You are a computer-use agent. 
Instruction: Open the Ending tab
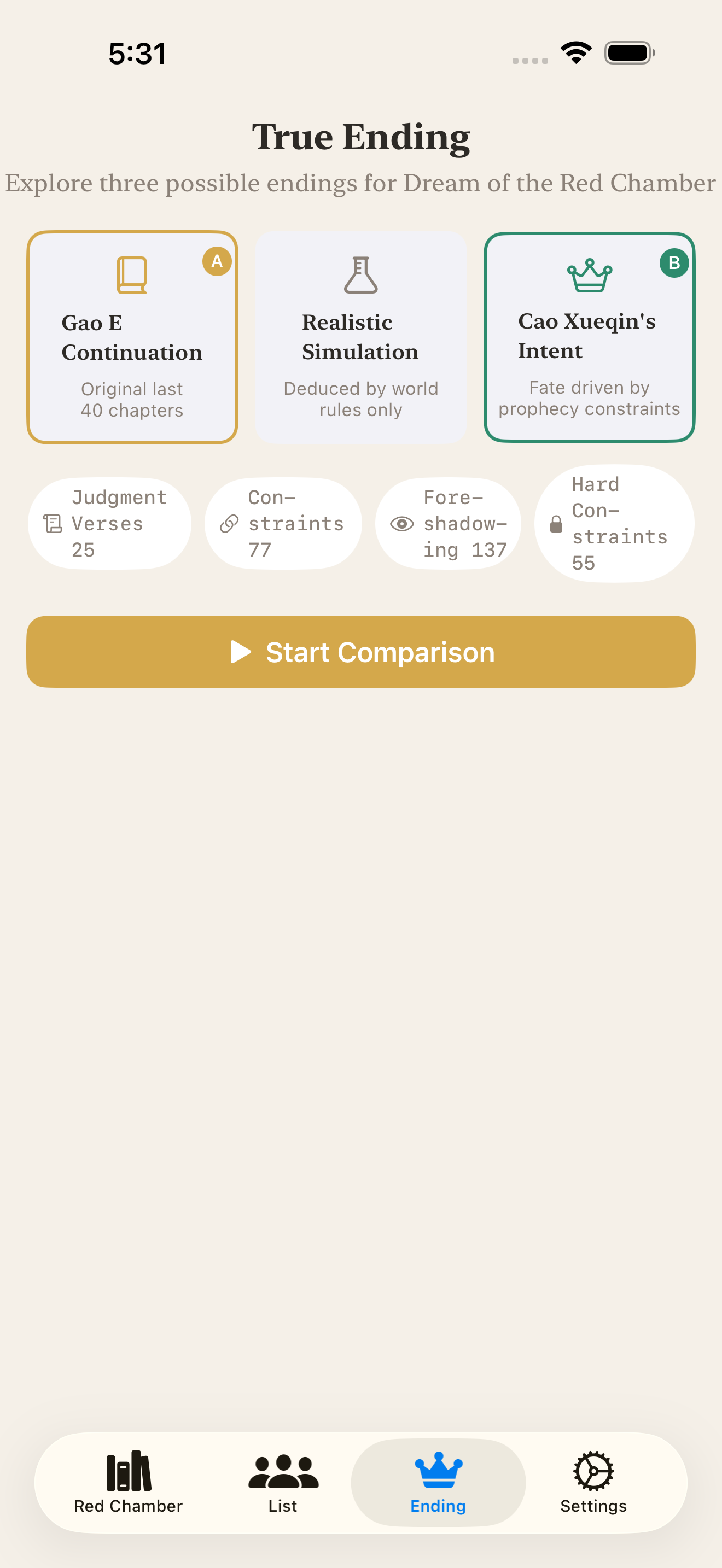438,1482
